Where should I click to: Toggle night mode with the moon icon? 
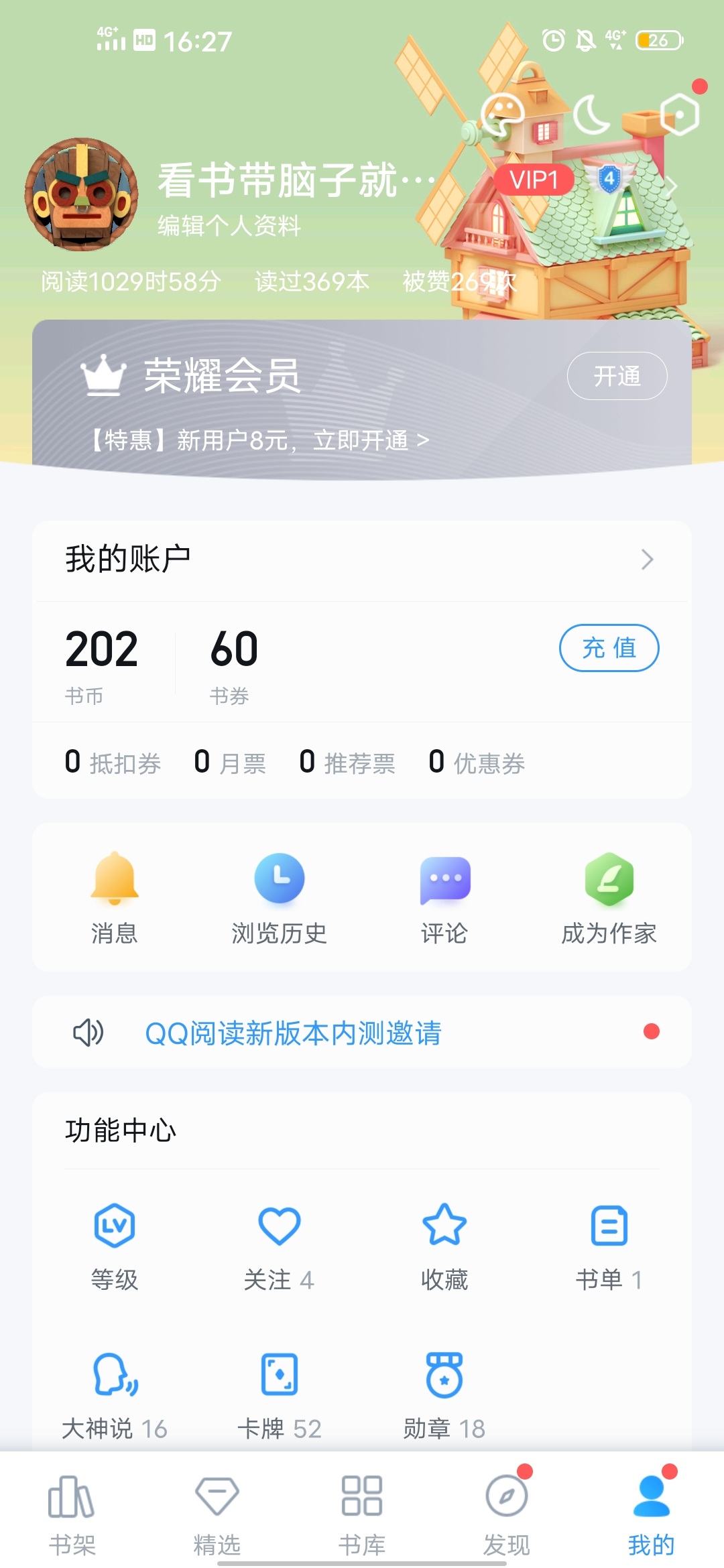point(591,115)
